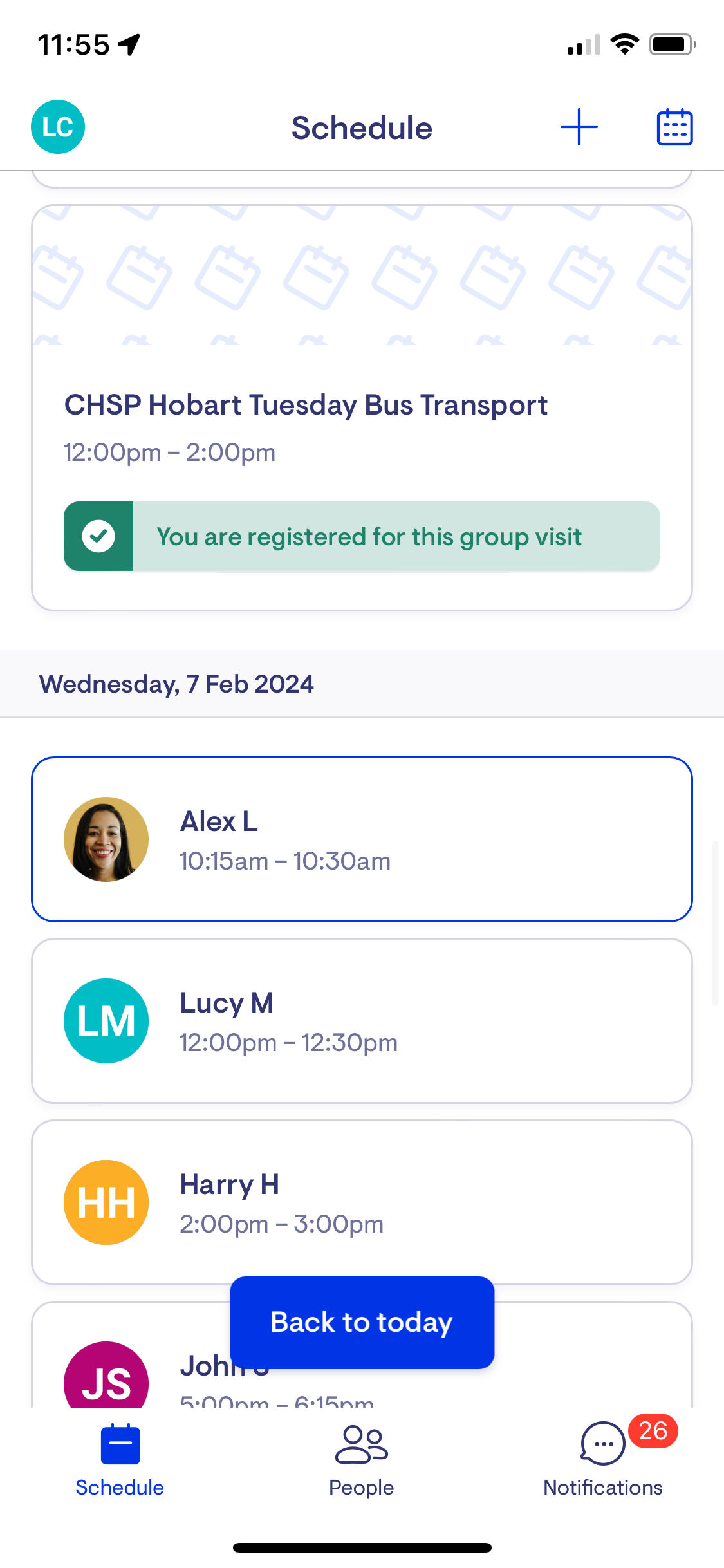Viewport: 724px width, 1568px height.
Task: Open Alex L's 10:15am visit
Action: [x=362, y=839]
